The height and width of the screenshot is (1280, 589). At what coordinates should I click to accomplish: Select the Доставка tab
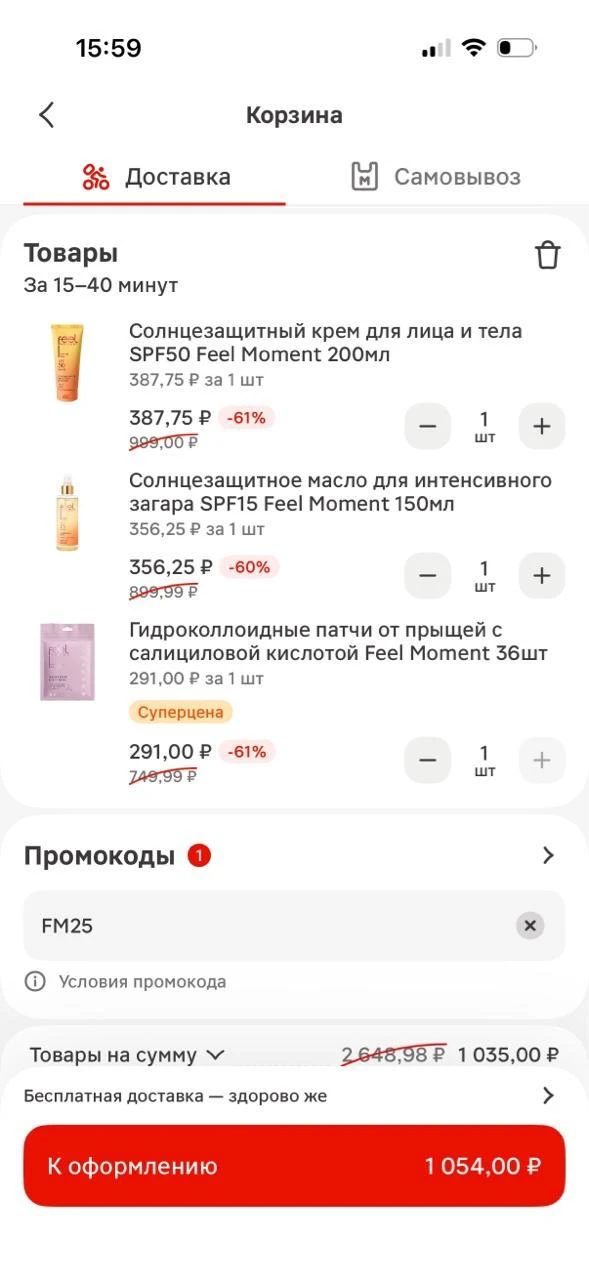click(x=155, y=177)
